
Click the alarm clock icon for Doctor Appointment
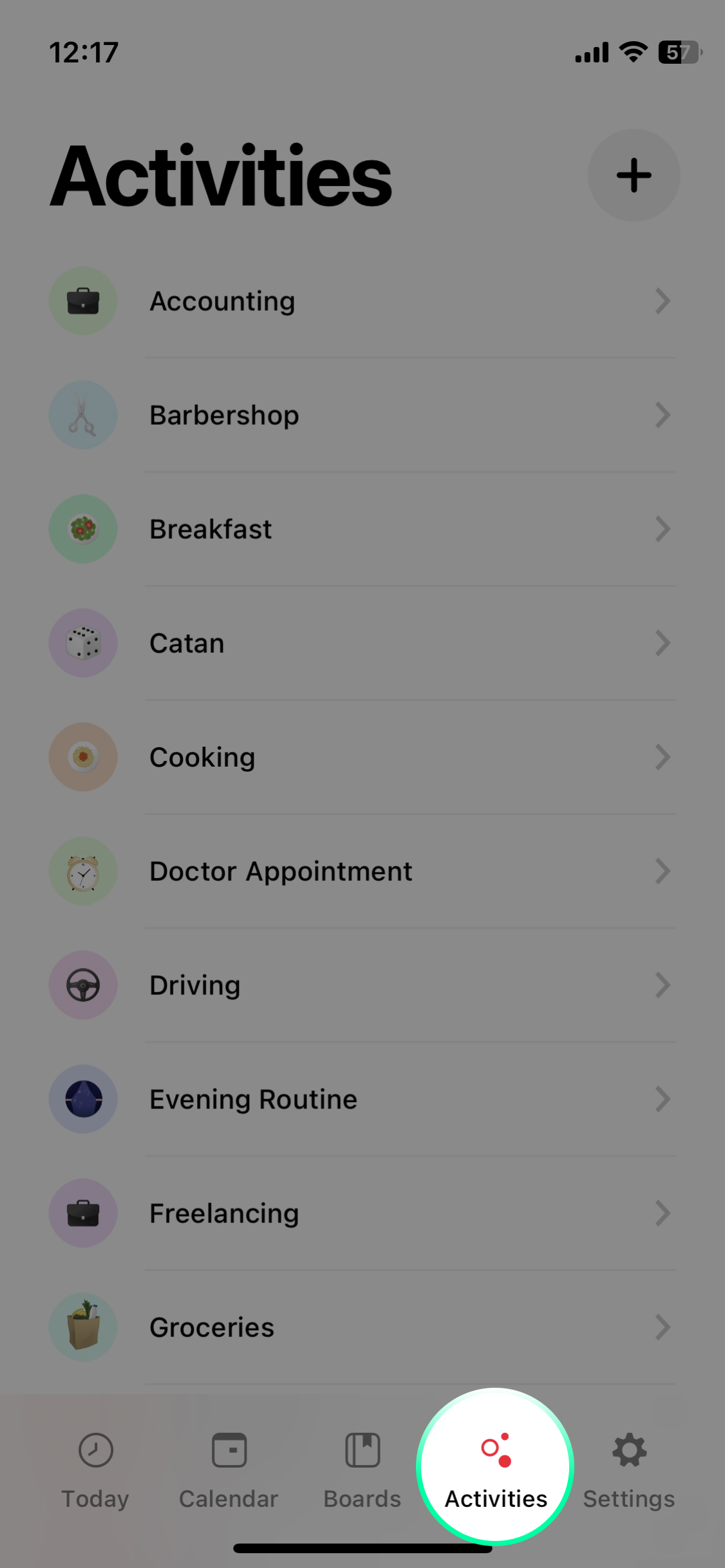(82, 871)
